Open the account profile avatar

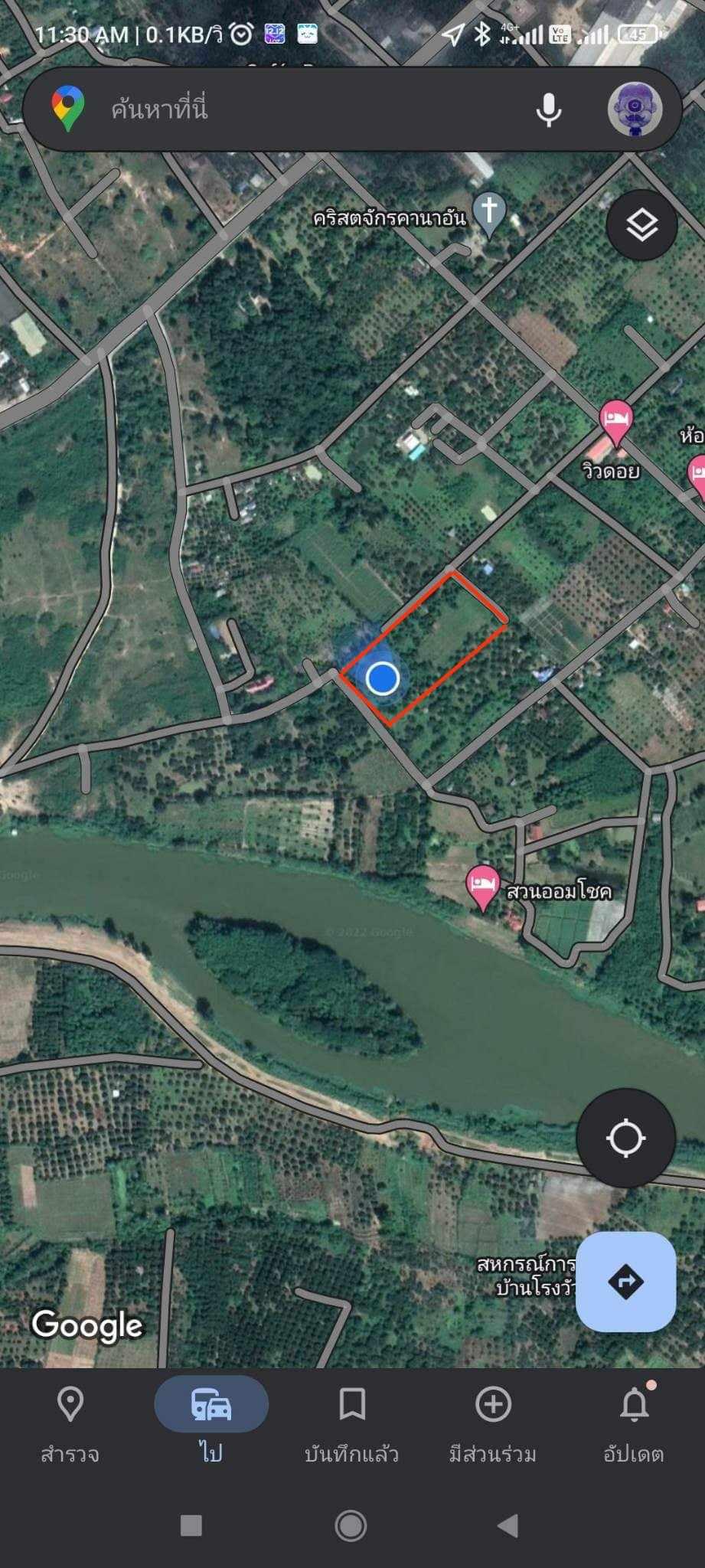[635, 109]
